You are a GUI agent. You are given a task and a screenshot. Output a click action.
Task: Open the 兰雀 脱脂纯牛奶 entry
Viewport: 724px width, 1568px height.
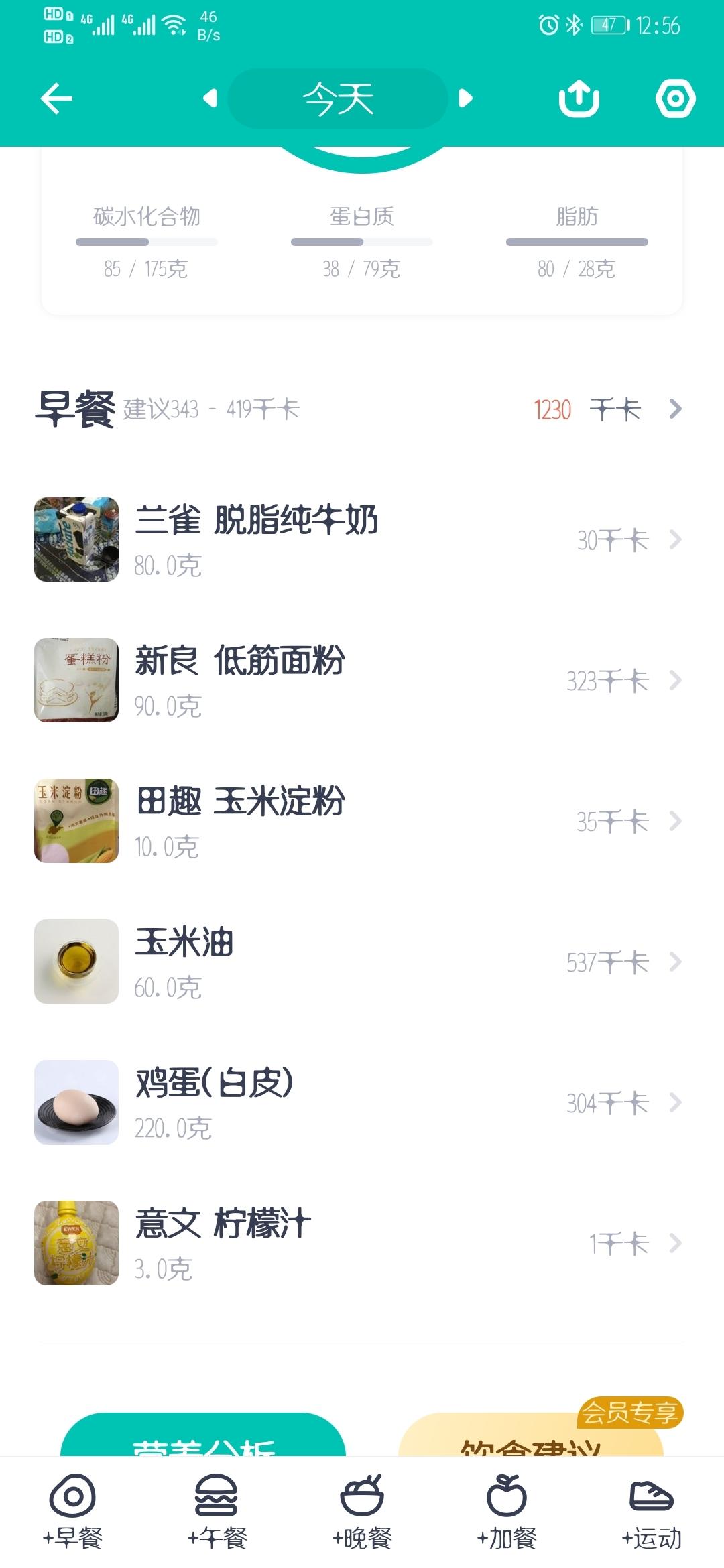tap(362, 539)
